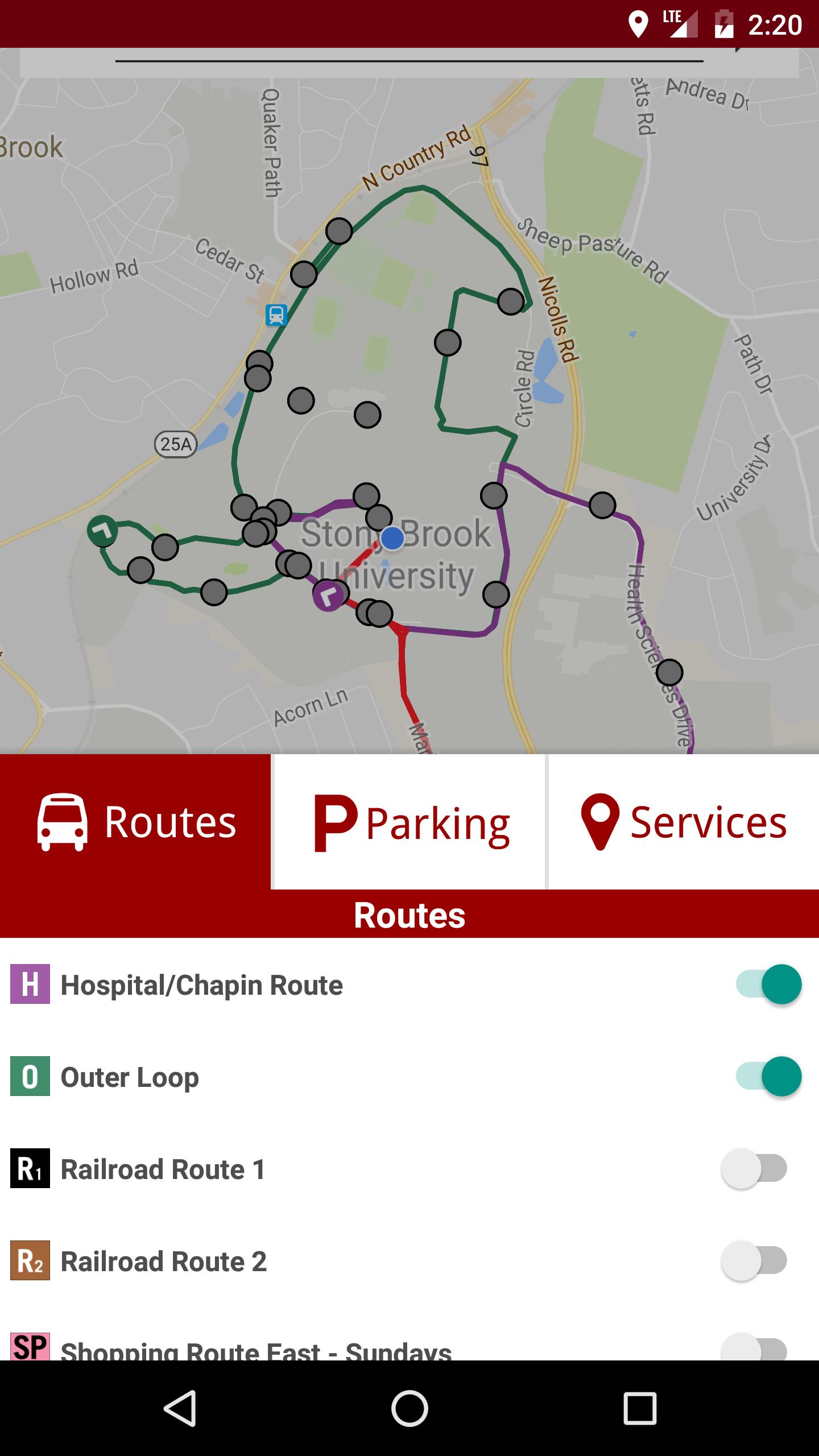Switch to the Routes tab
The width and height of the screenshot is (819, 1456).
[135, 822]
